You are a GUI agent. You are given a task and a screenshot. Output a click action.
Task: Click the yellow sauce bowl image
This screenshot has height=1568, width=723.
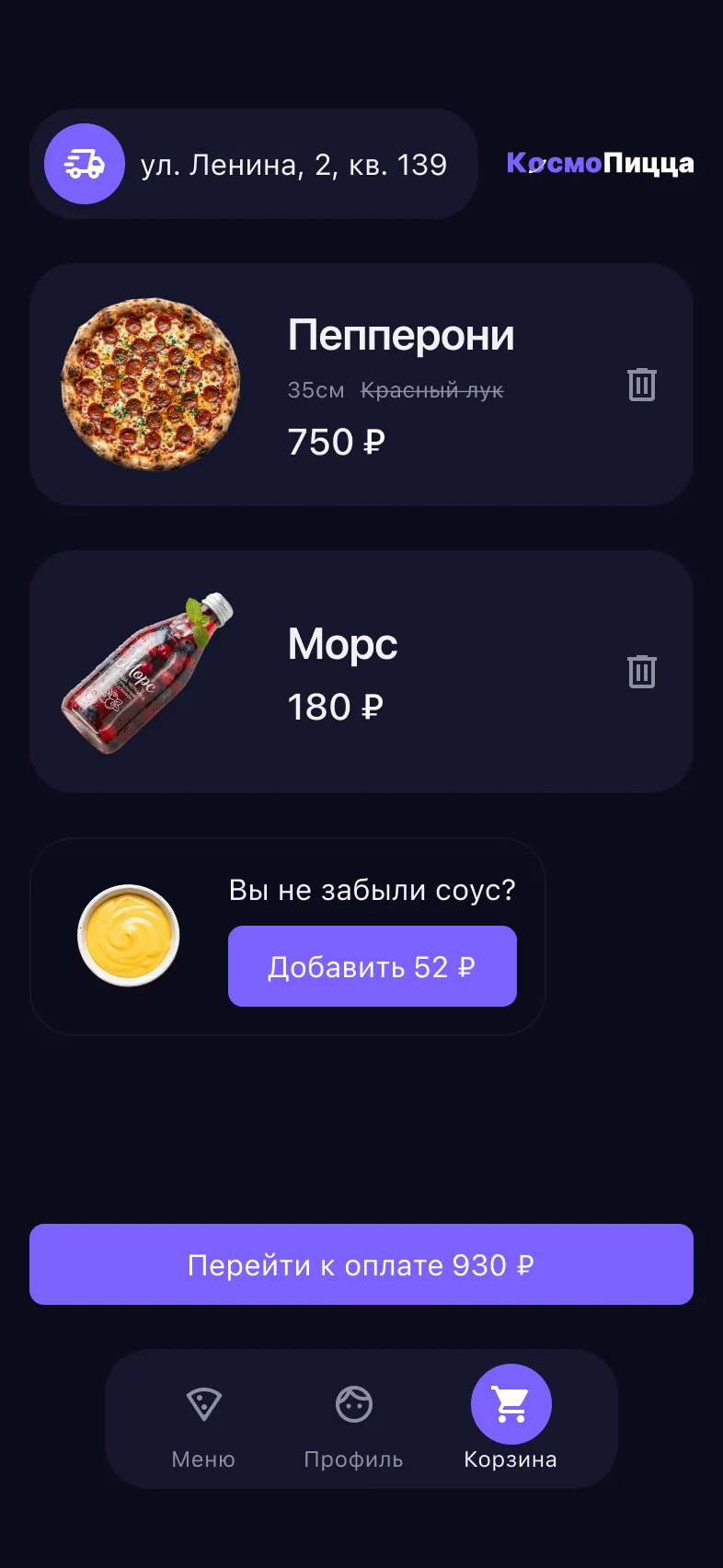point(130,937)
